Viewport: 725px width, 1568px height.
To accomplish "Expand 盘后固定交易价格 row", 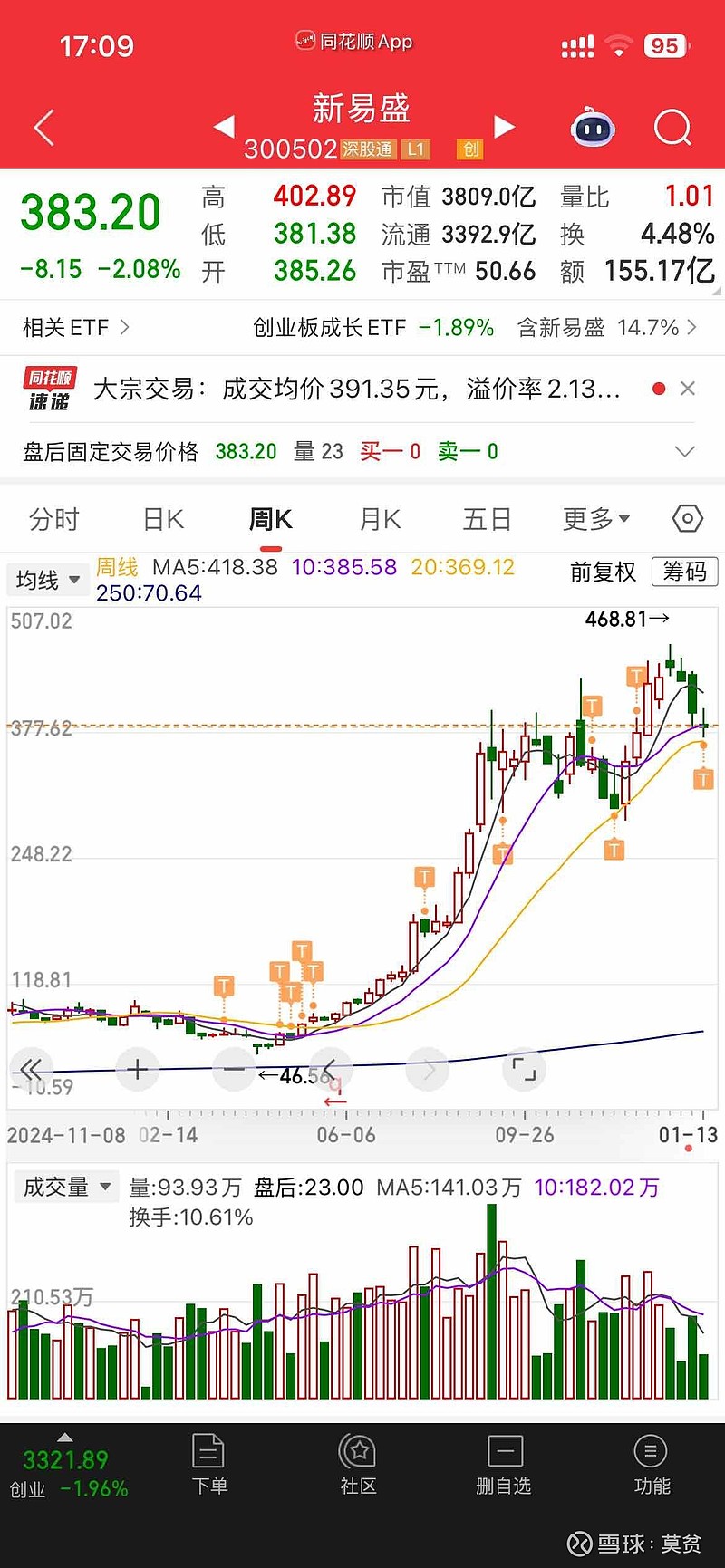I will 685,451.
